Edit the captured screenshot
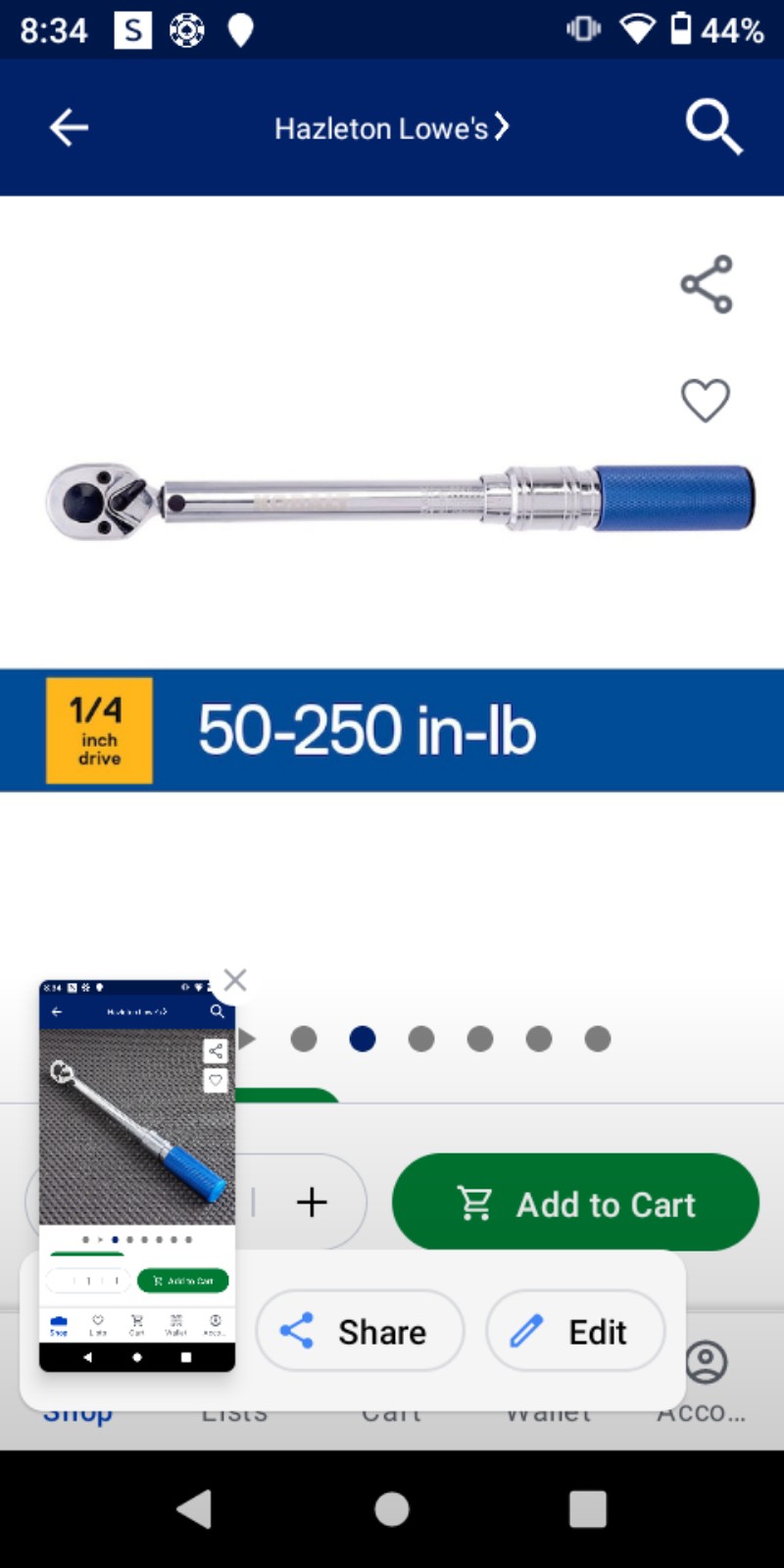 click(x=575, y=1332)
